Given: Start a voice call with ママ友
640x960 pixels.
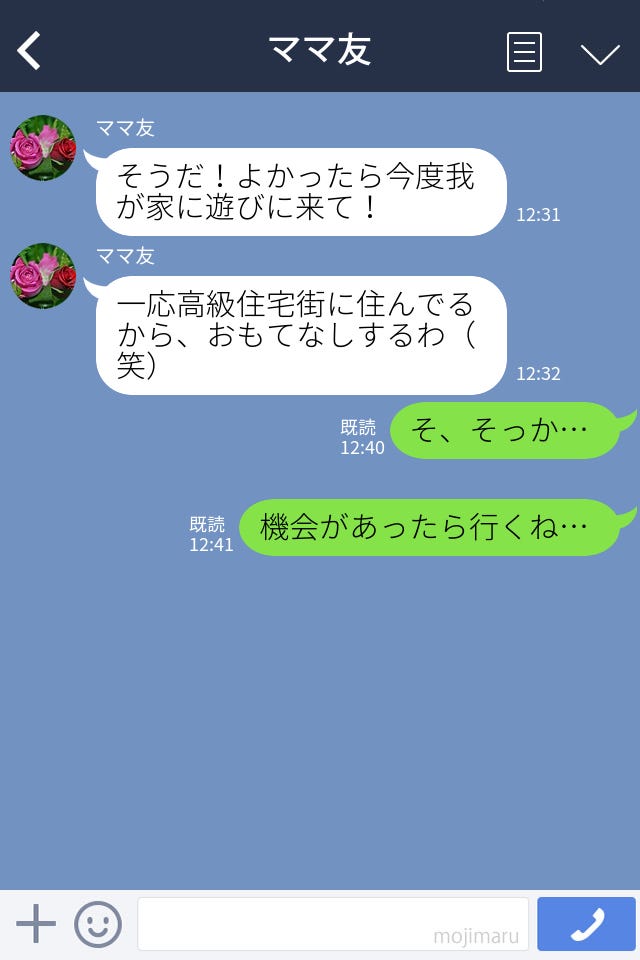Looking at the screenshot, I should [x=586, y=924].
